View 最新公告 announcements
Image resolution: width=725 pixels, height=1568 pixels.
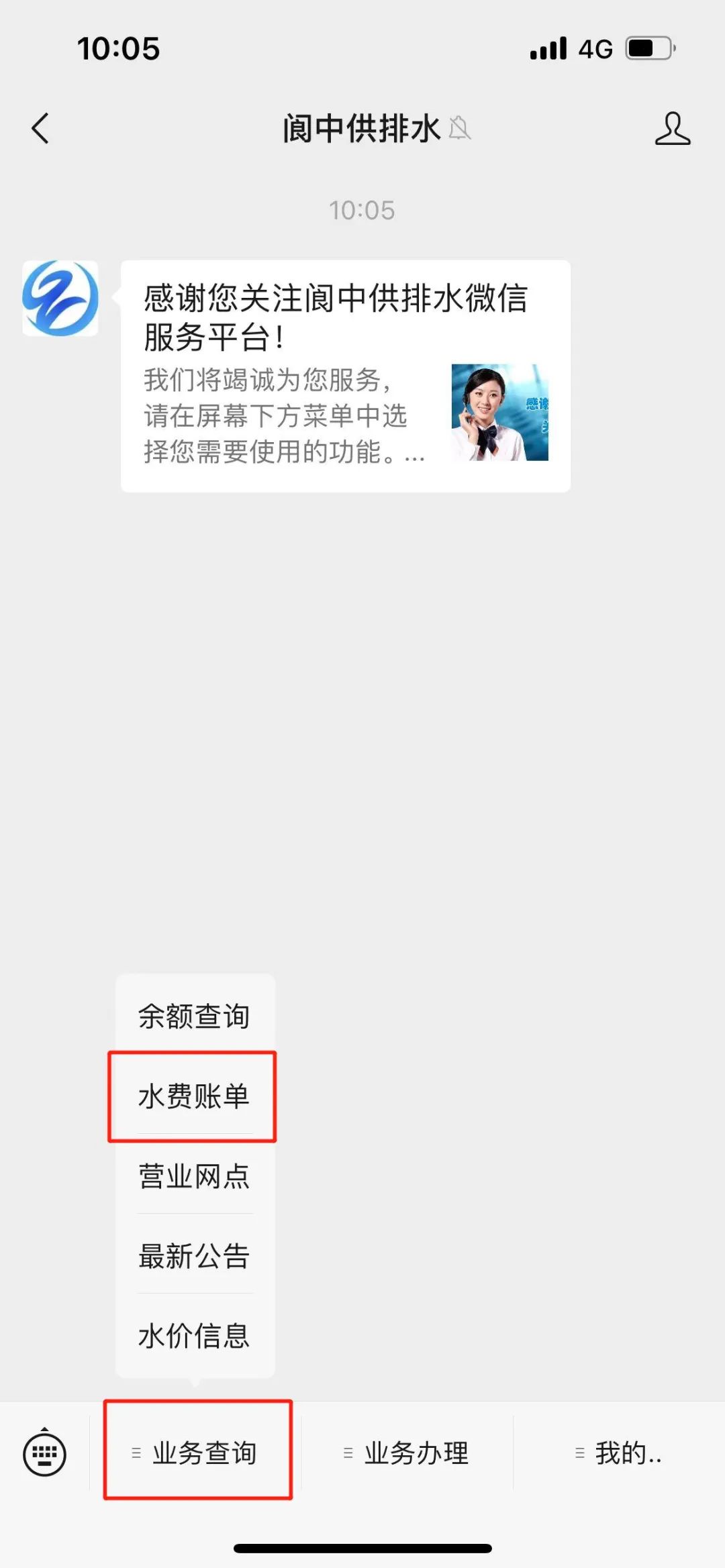(194, 1255)
